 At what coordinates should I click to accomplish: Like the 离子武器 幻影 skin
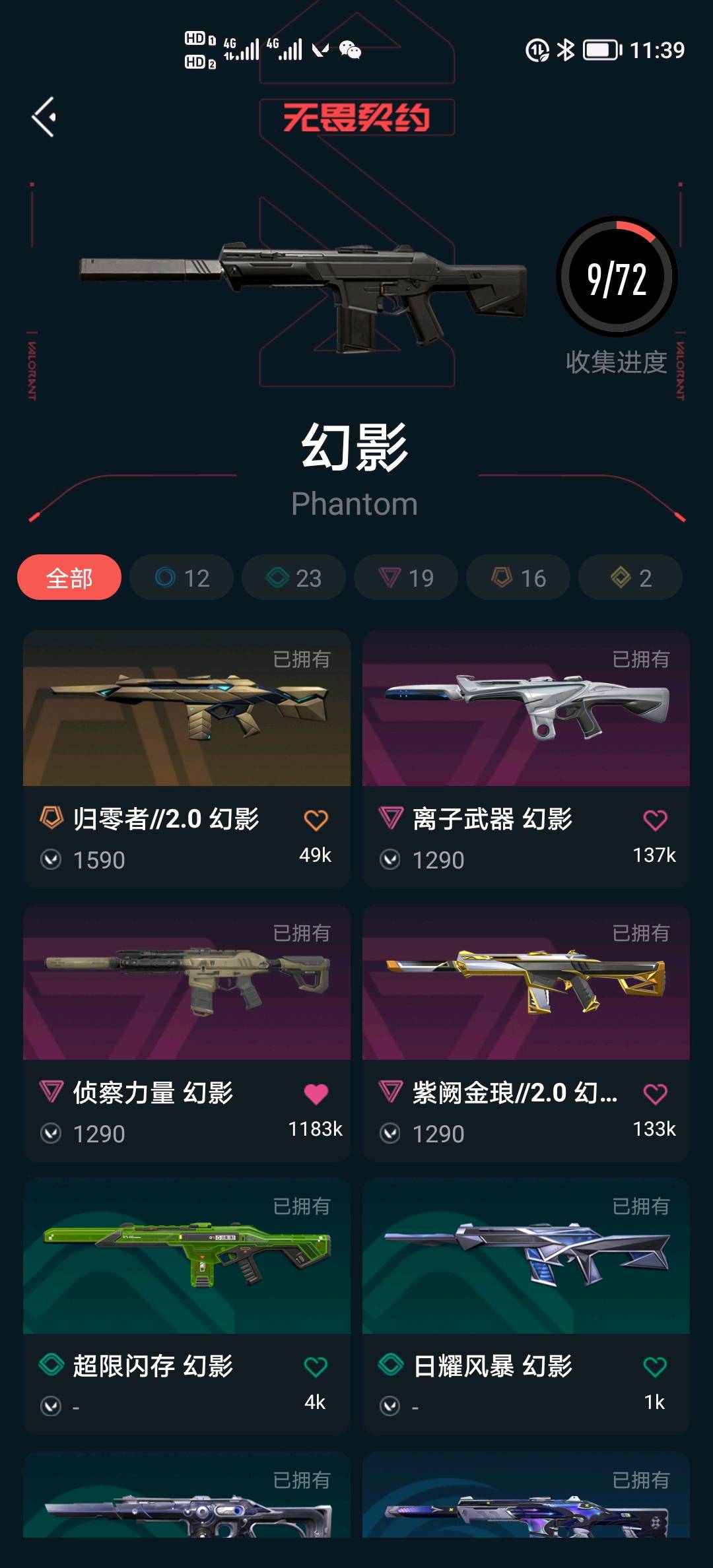click(x=655, y=820)
